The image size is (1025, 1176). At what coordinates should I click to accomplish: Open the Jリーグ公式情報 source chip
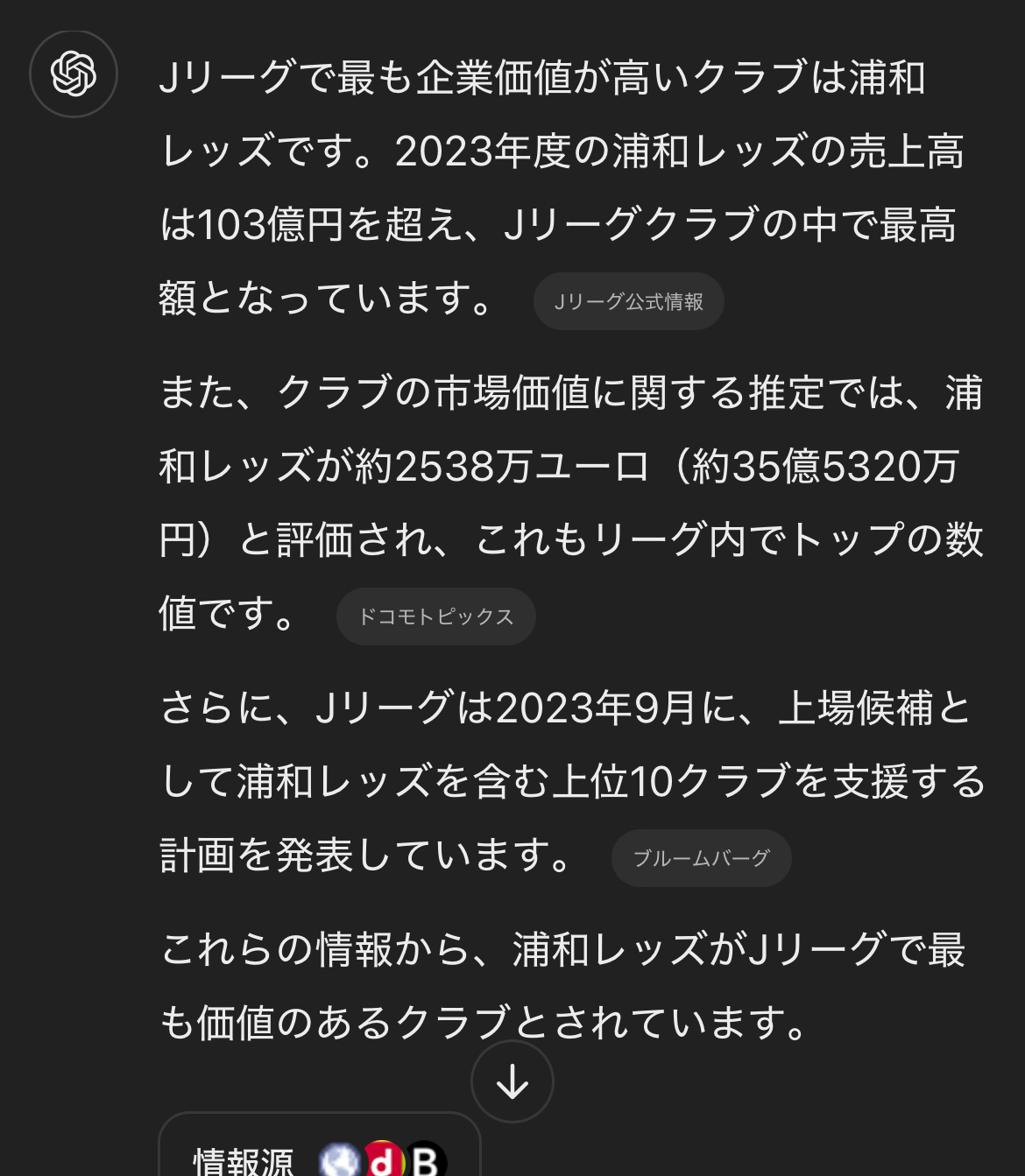(x=628, y=301)
